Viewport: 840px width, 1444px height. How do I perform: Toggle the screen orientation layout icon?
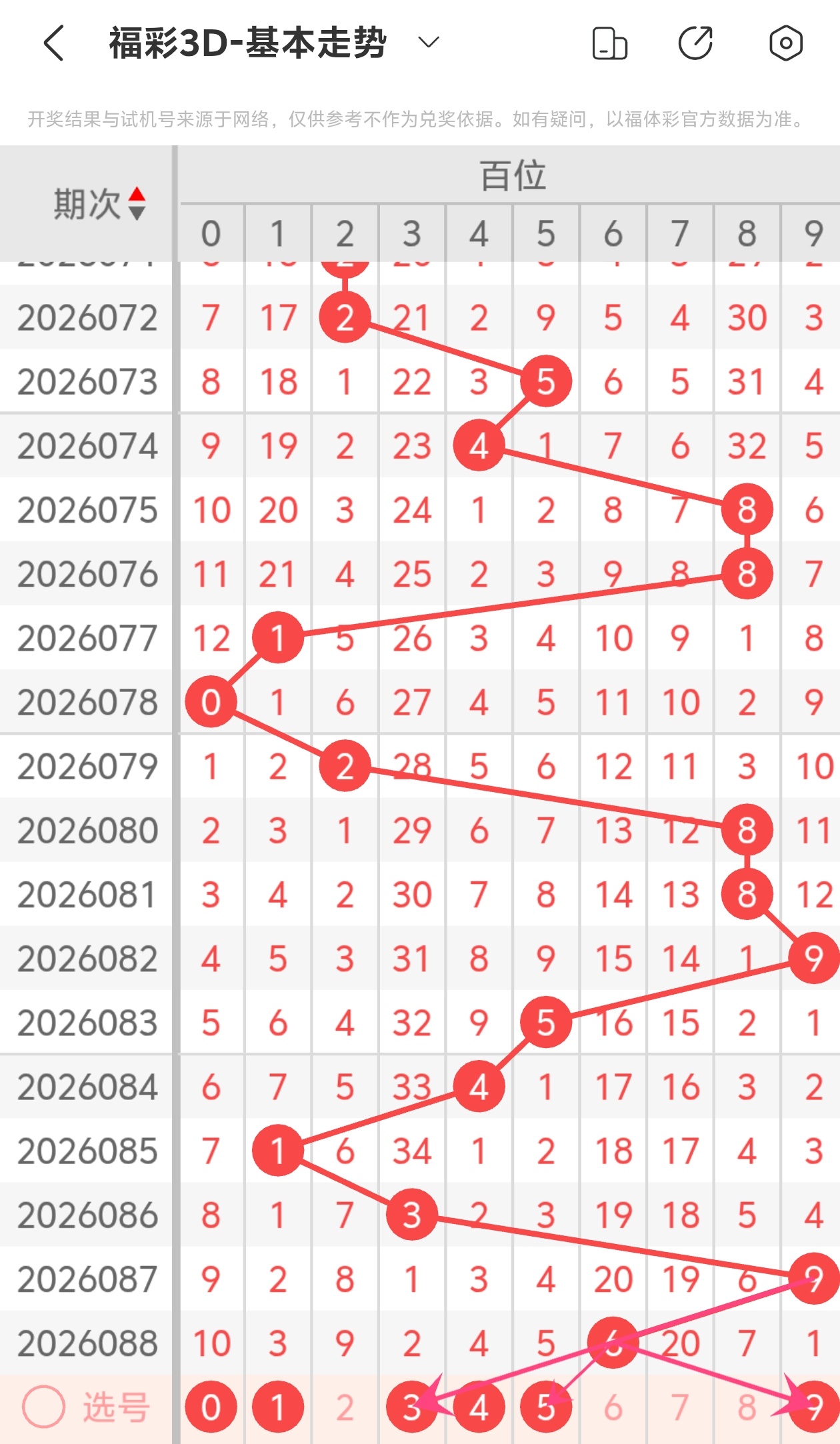click(609, 43)
